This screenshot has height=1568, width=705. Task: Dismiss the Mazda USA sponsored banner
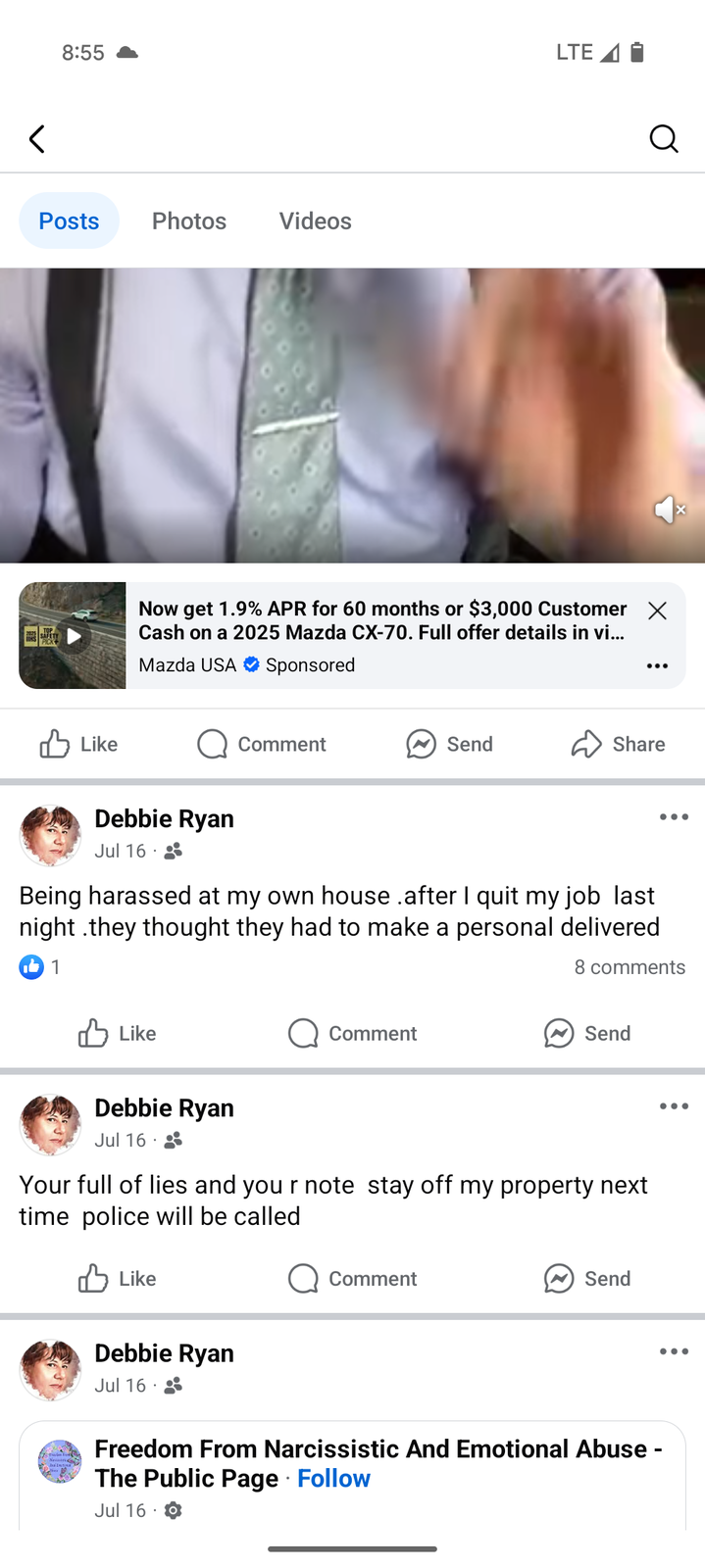[657, 611]
